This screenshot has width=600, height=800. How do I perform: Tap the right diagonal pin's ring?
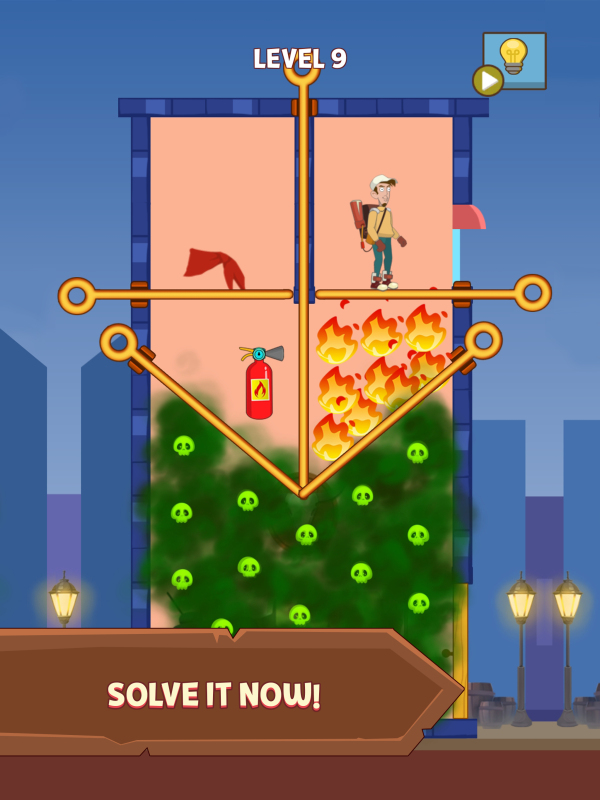pos(483,340)
